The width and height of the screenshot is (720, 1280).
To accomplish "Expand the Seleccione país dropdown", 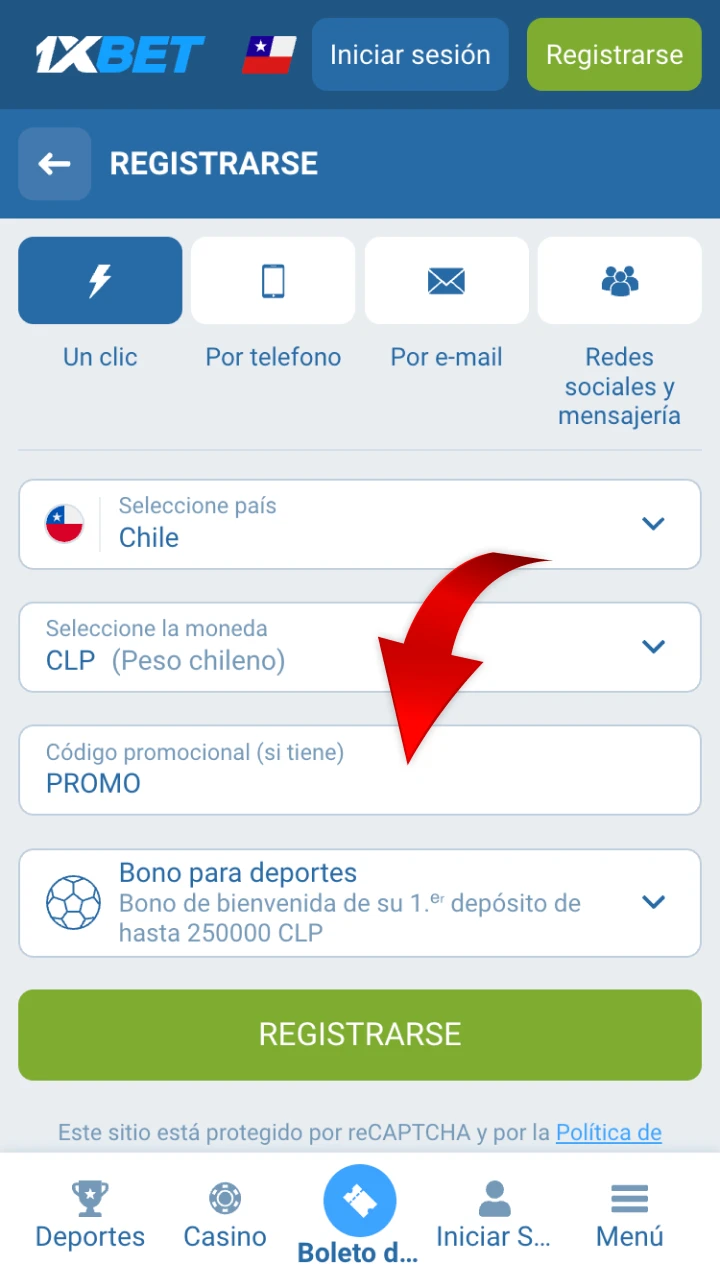I will (x=359, y=524).
